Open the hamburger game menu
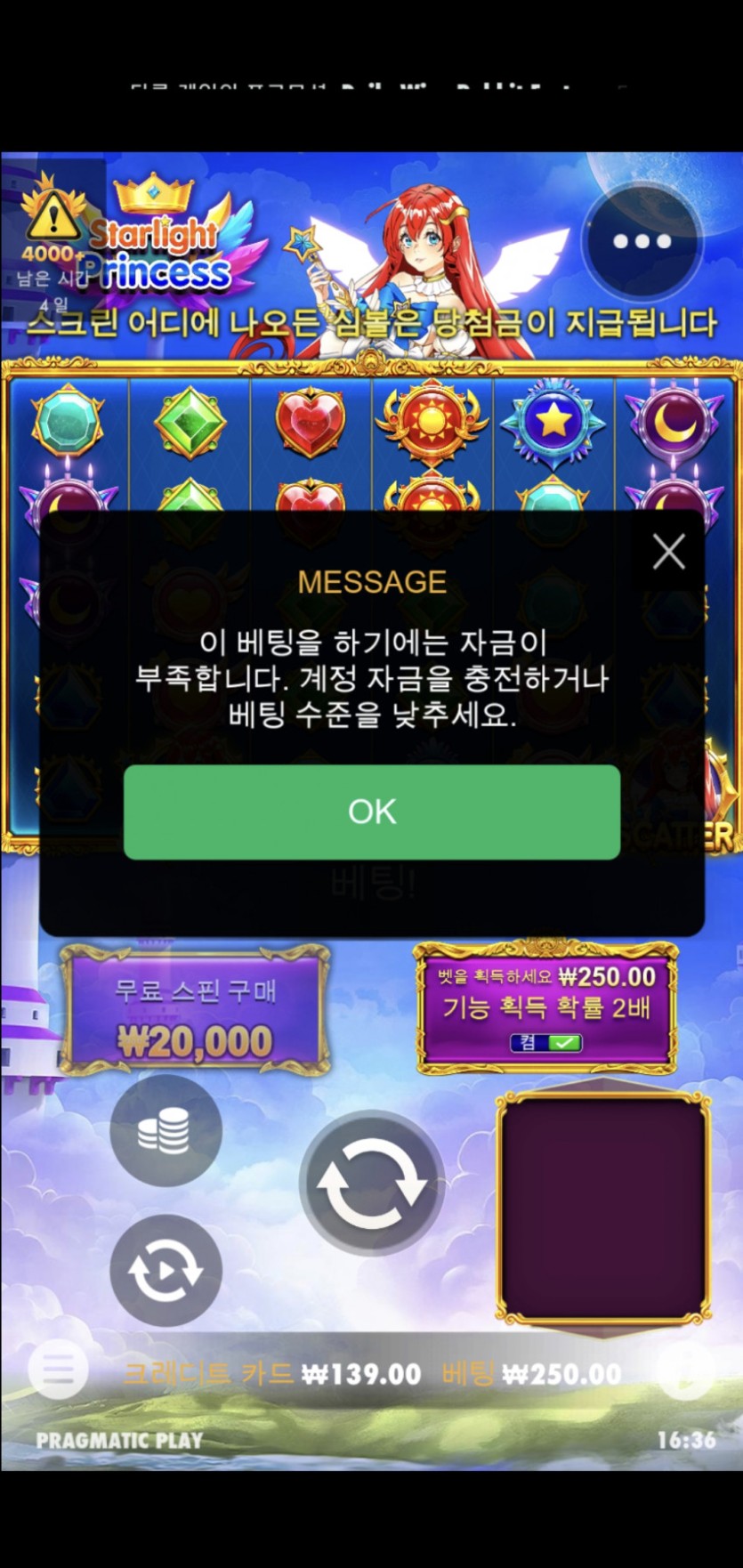 (59, 1370)
